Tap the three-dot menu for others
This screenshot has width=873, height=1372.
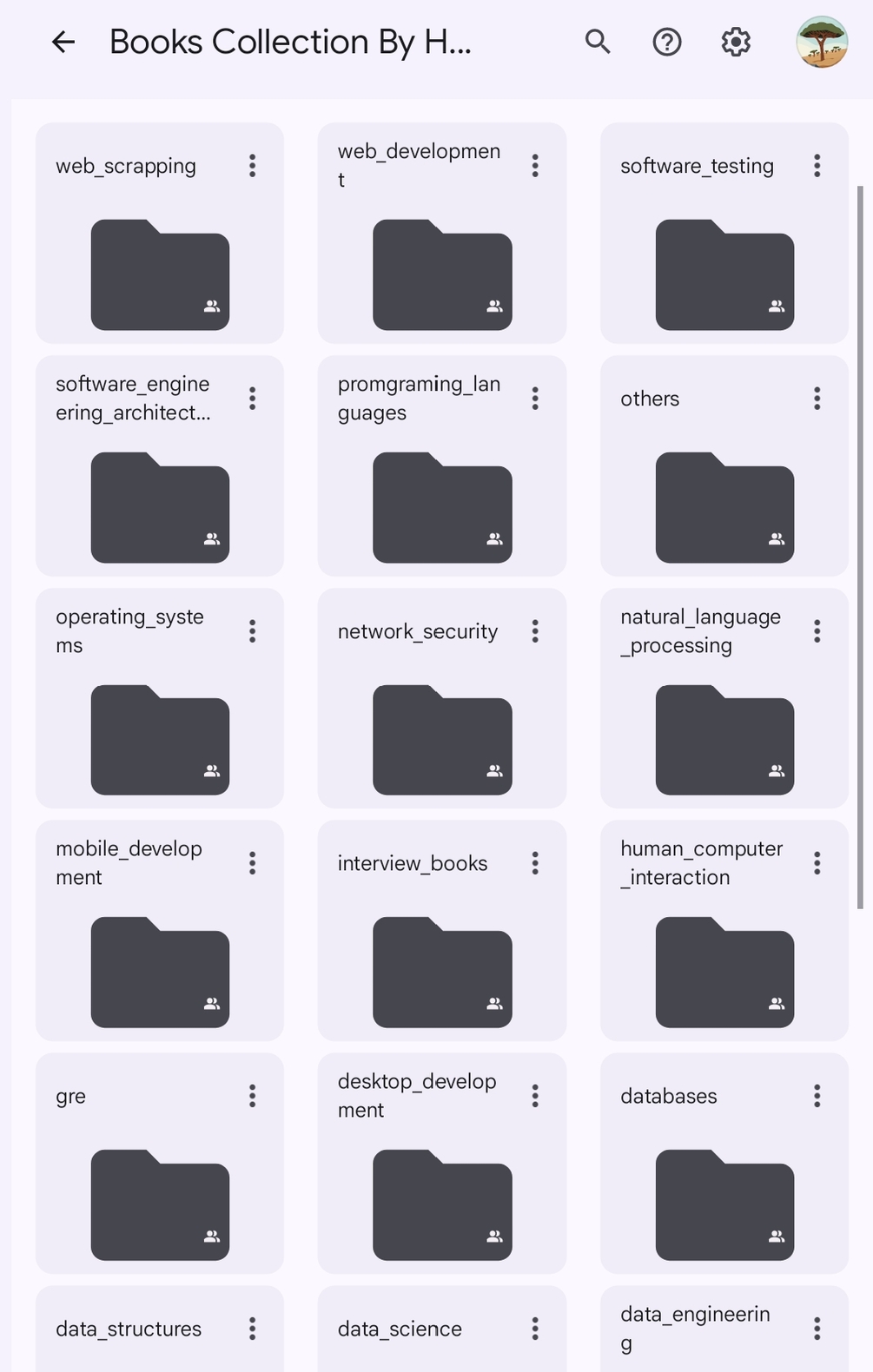coord(817,399)
